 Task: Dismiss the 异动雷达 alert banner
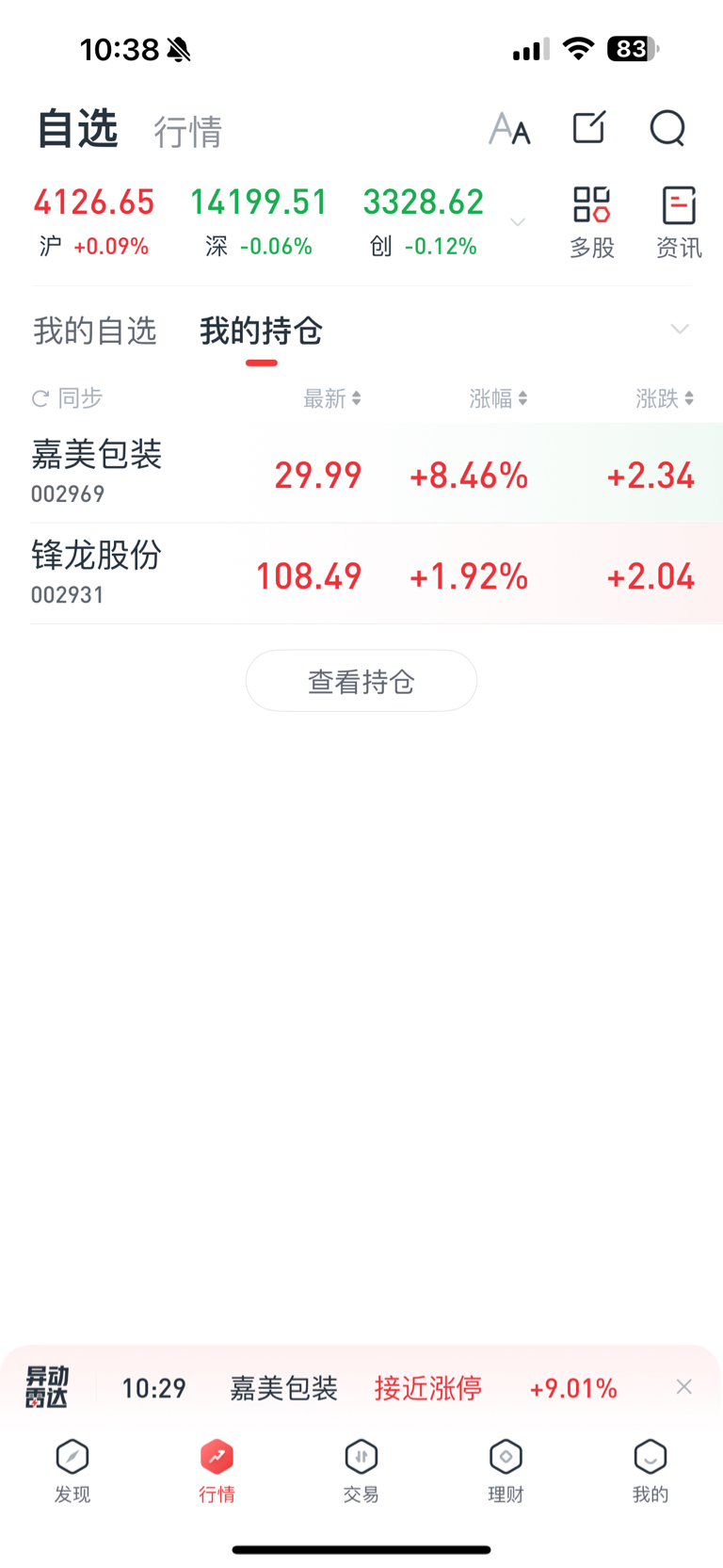pyautogui.click(x=684, y=1387)
